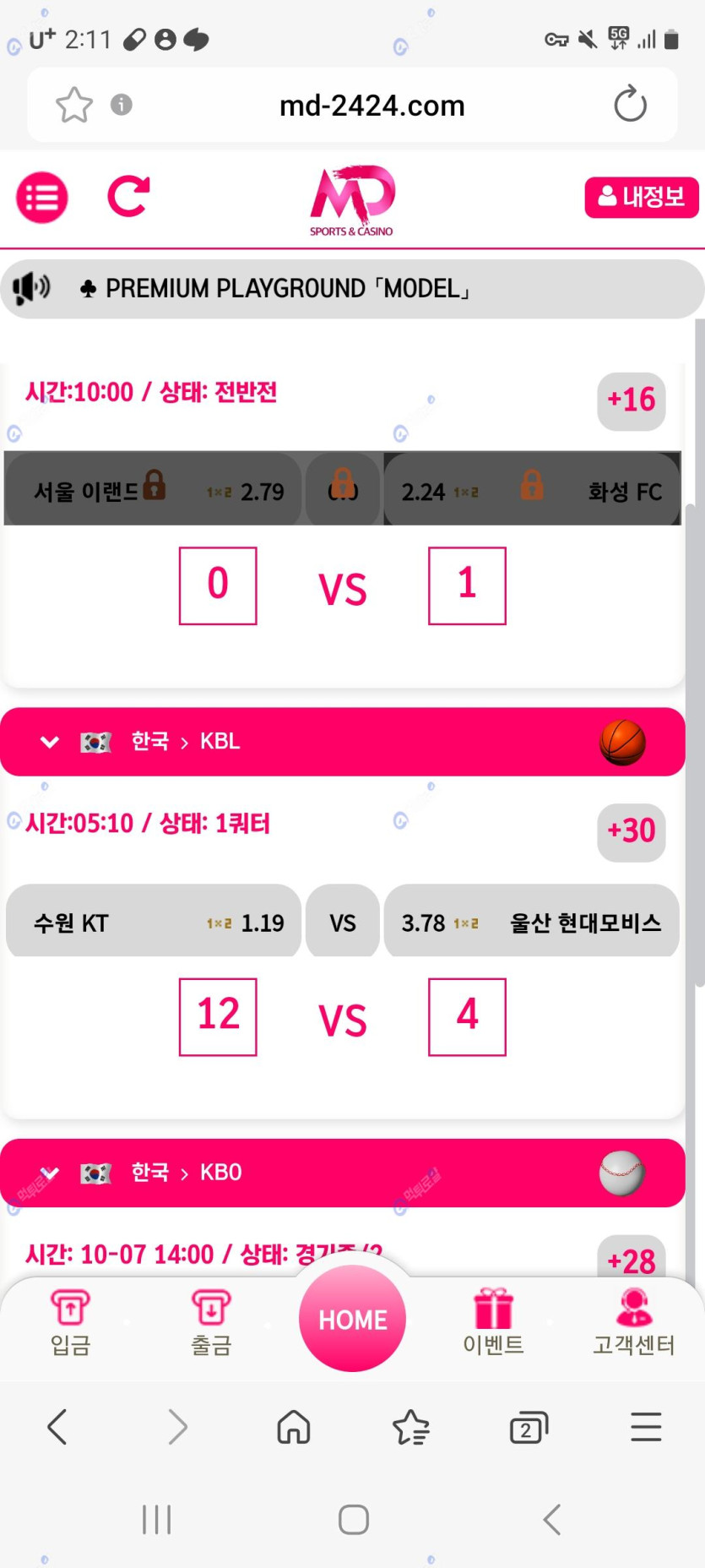Collapse the 한국 KBL league section

coord(50,742)
